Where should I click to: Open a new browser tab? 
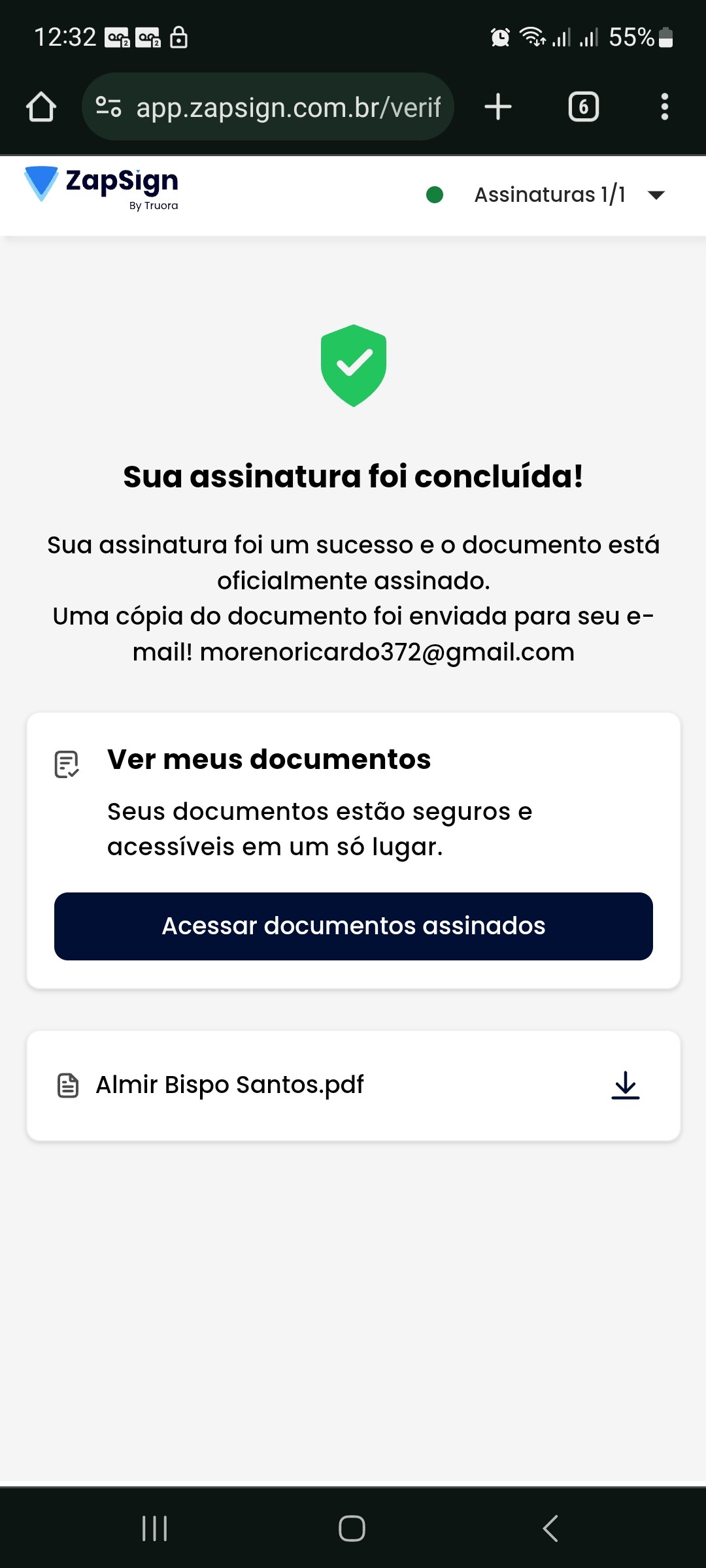(498, 107)
